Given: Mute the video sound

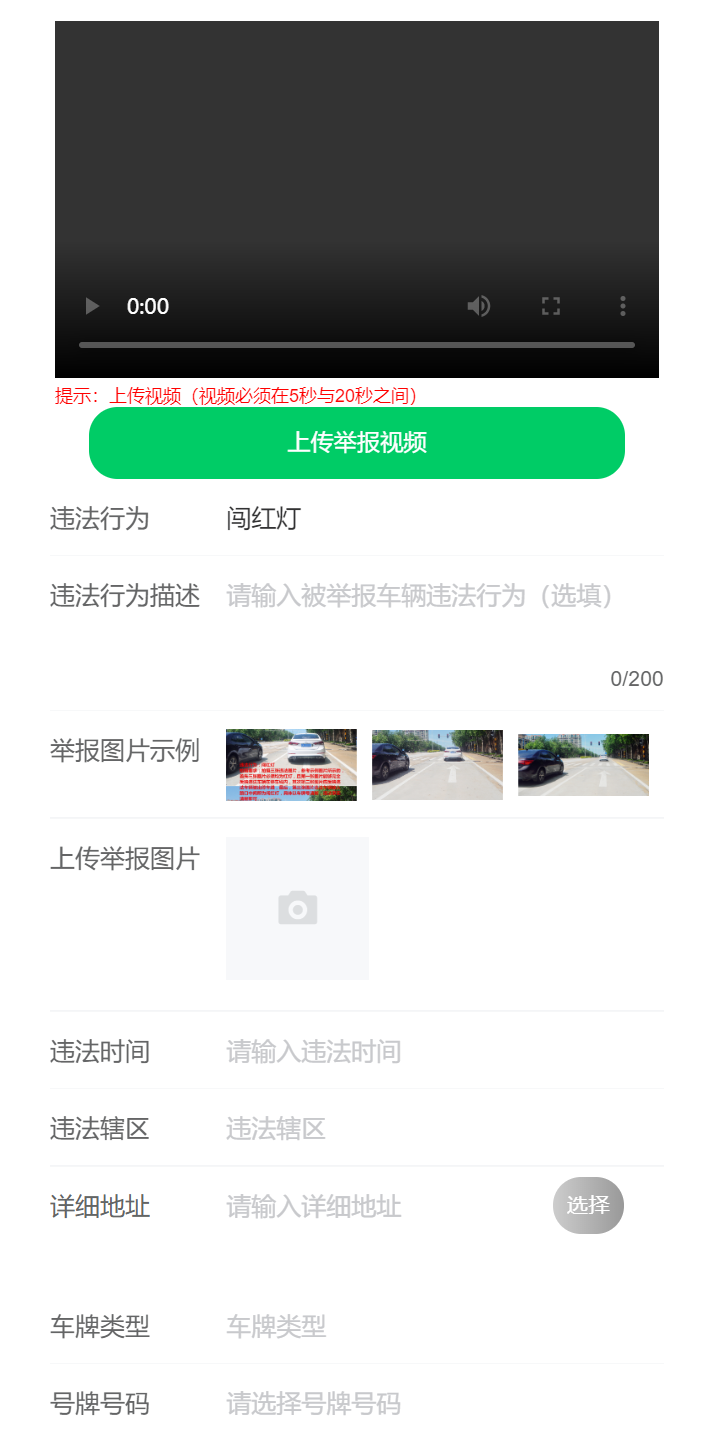Looking at the screenshot, I should [x=479, y=306].
